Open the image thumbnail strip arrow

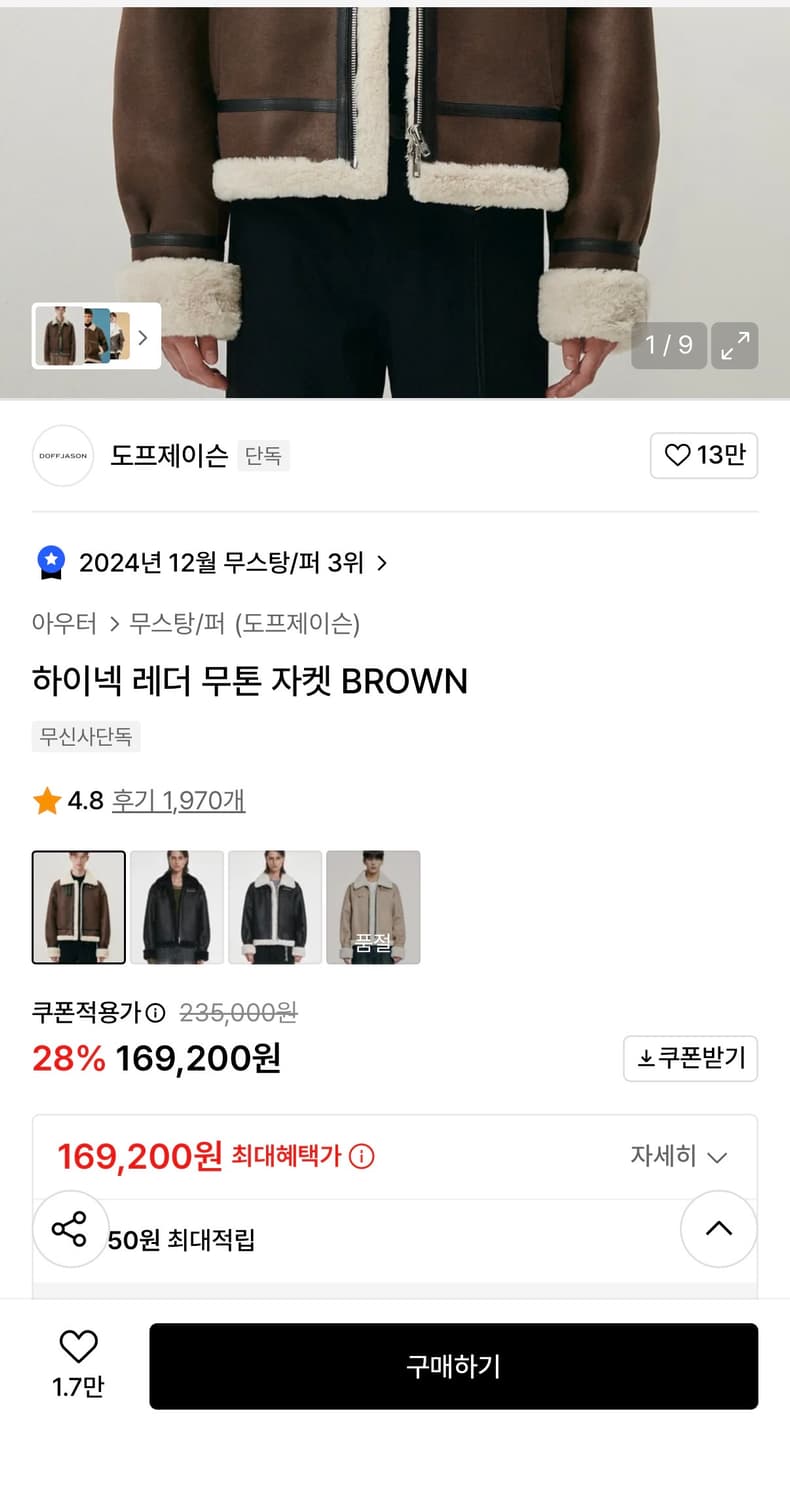click(144, 338)
